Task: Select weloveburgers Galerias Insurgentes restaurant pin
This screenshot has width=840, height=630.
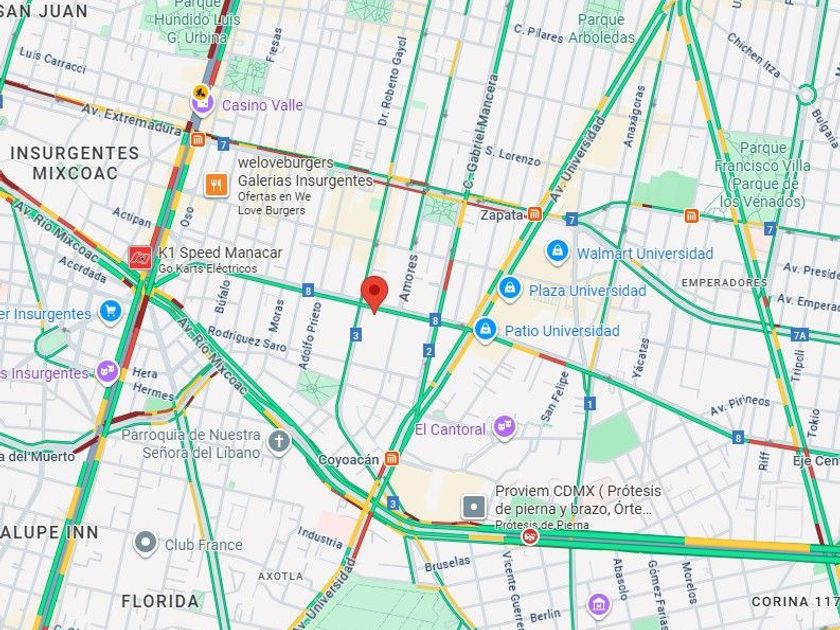Action: (216, 185)
